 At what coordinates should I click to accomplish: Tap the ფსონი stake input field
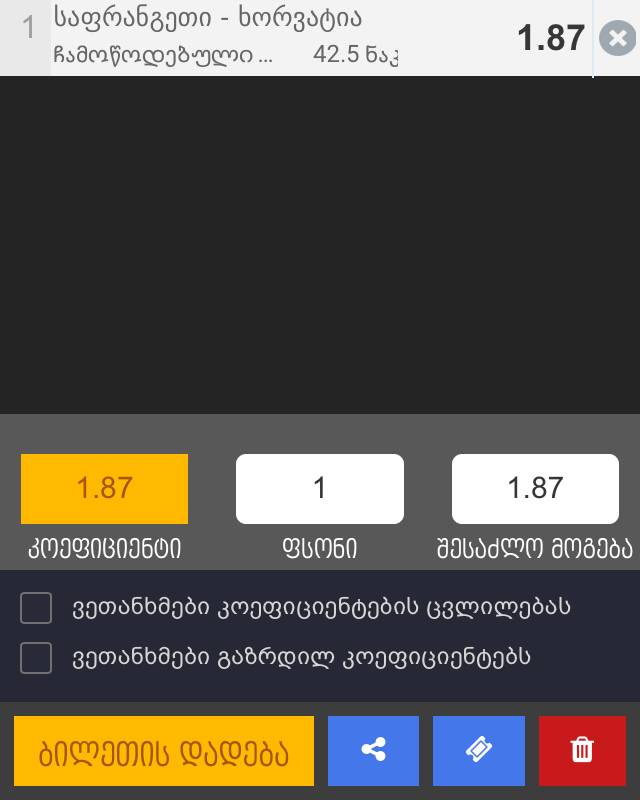[x=320, y=488]
